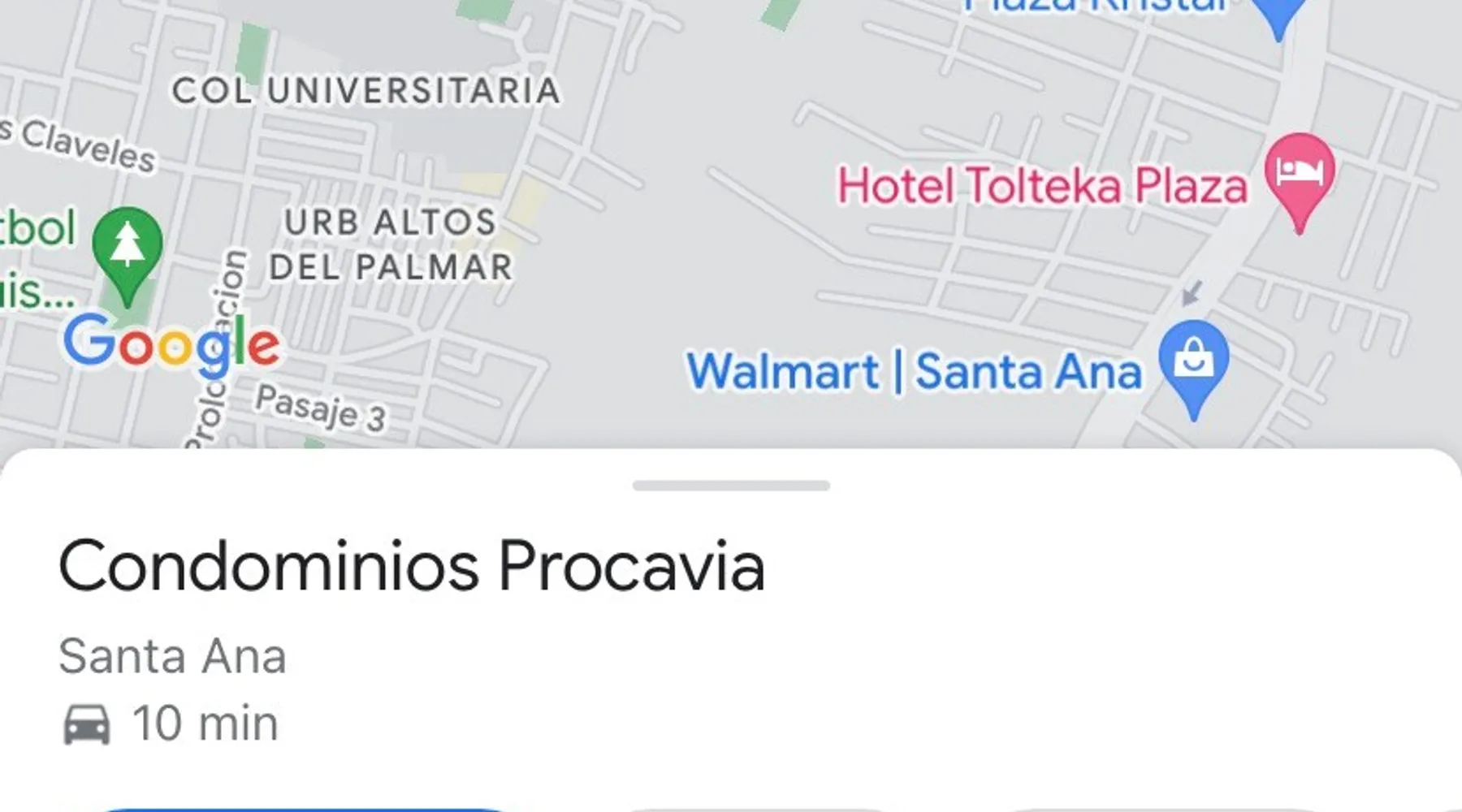Expand the Condominios Procavia place sheet
1462x812 pixels.
click(731, 486)
